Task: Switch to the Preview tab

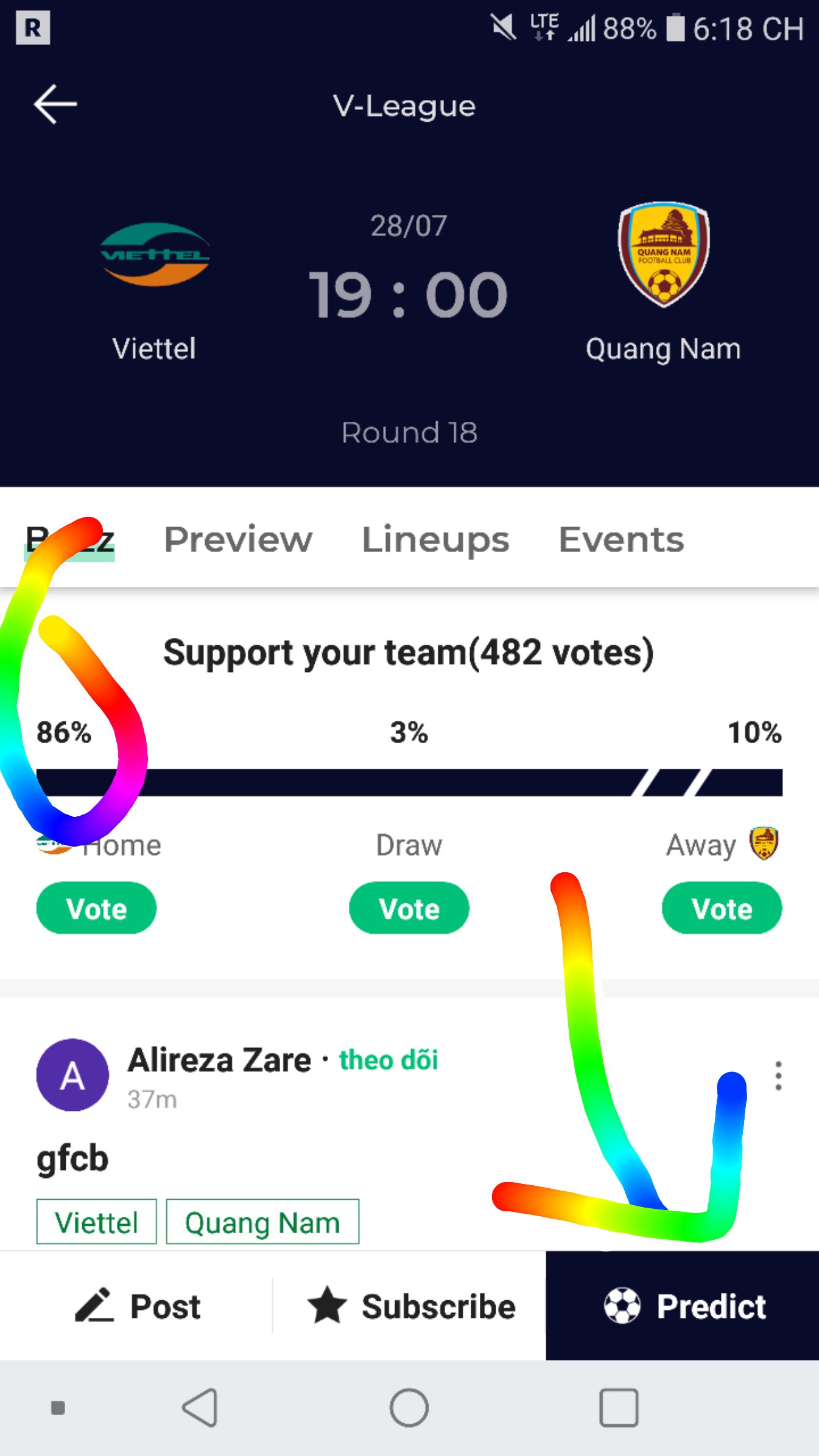Action: tap(238, 540)
